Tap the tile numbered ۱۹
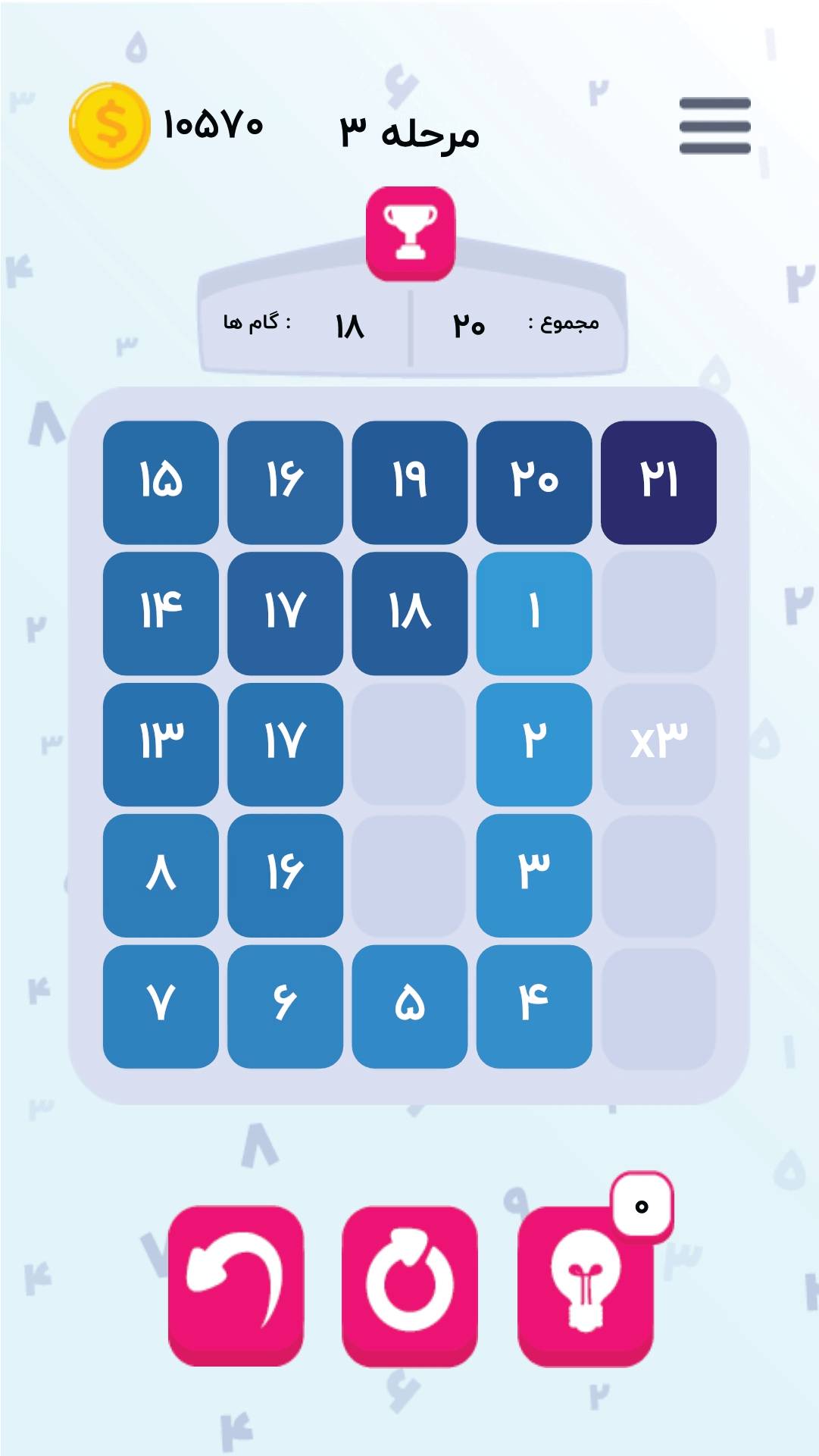This screenshot has height=1456, width=819. coord(410,482)
